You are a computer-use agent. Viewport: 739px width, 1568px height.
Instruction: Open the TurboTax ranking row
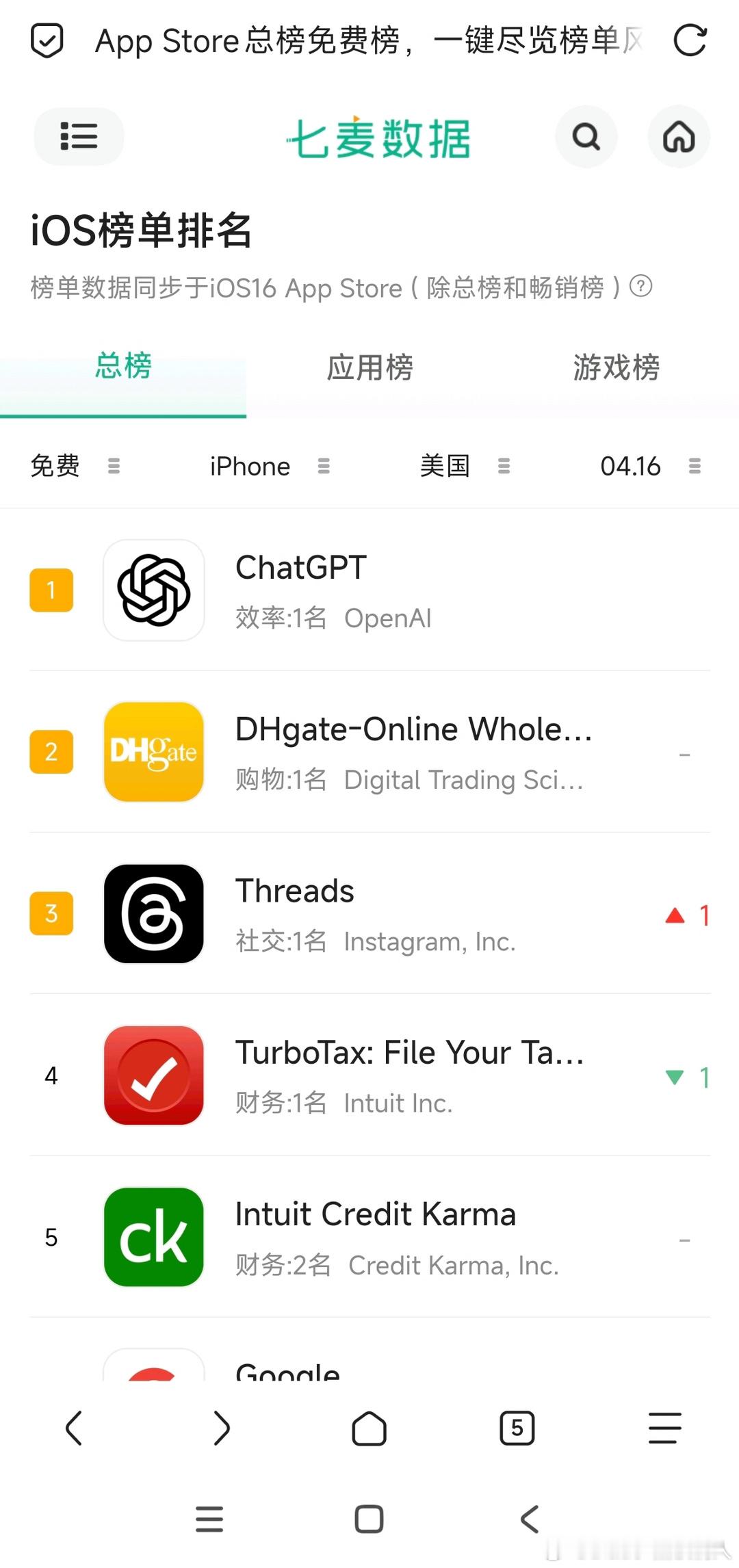[x=369, y=1075]
